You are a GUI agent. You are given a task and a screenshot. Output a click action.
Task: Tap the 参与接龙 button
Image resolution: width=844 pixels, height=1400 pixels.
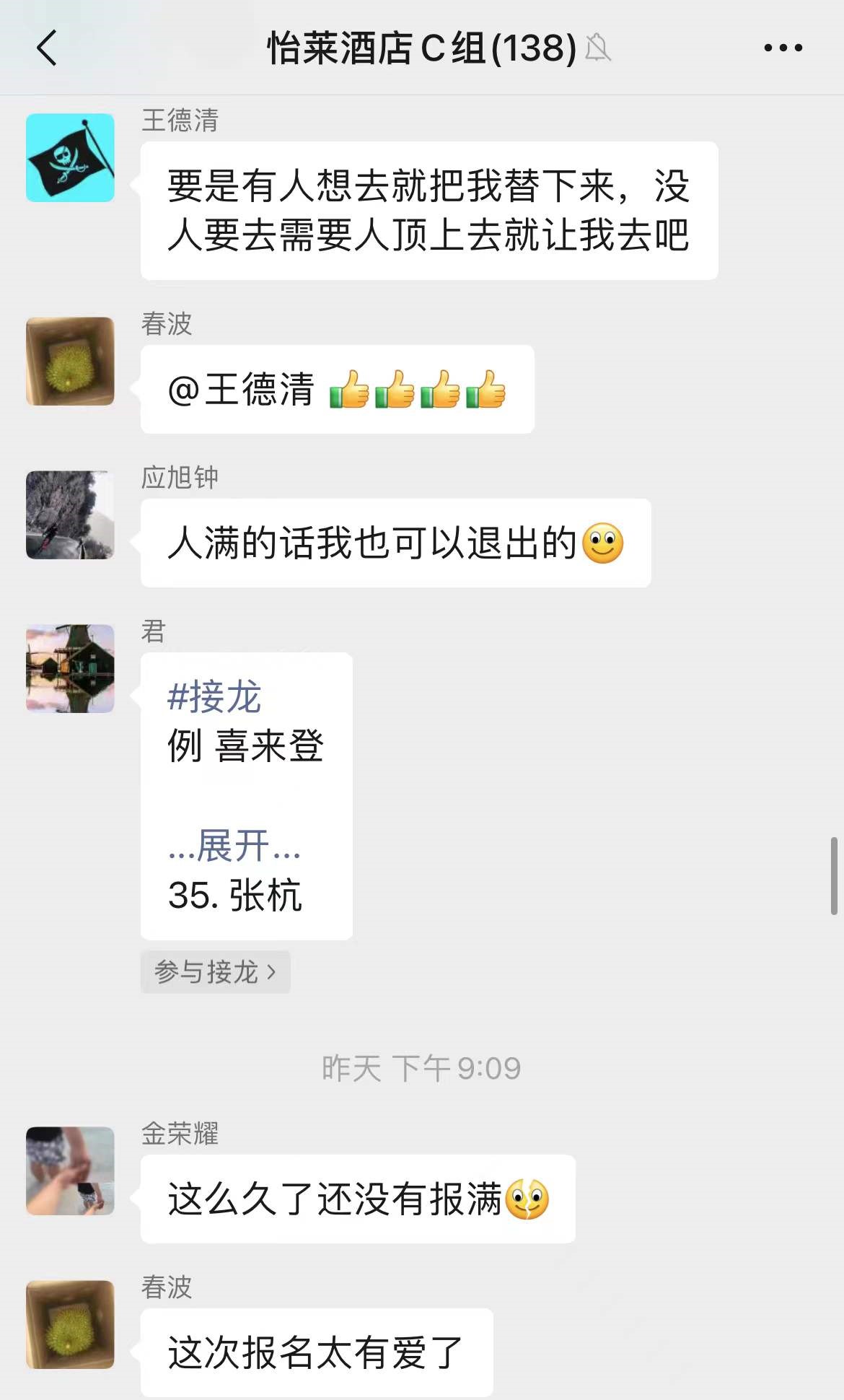click(x=215, y=972)
